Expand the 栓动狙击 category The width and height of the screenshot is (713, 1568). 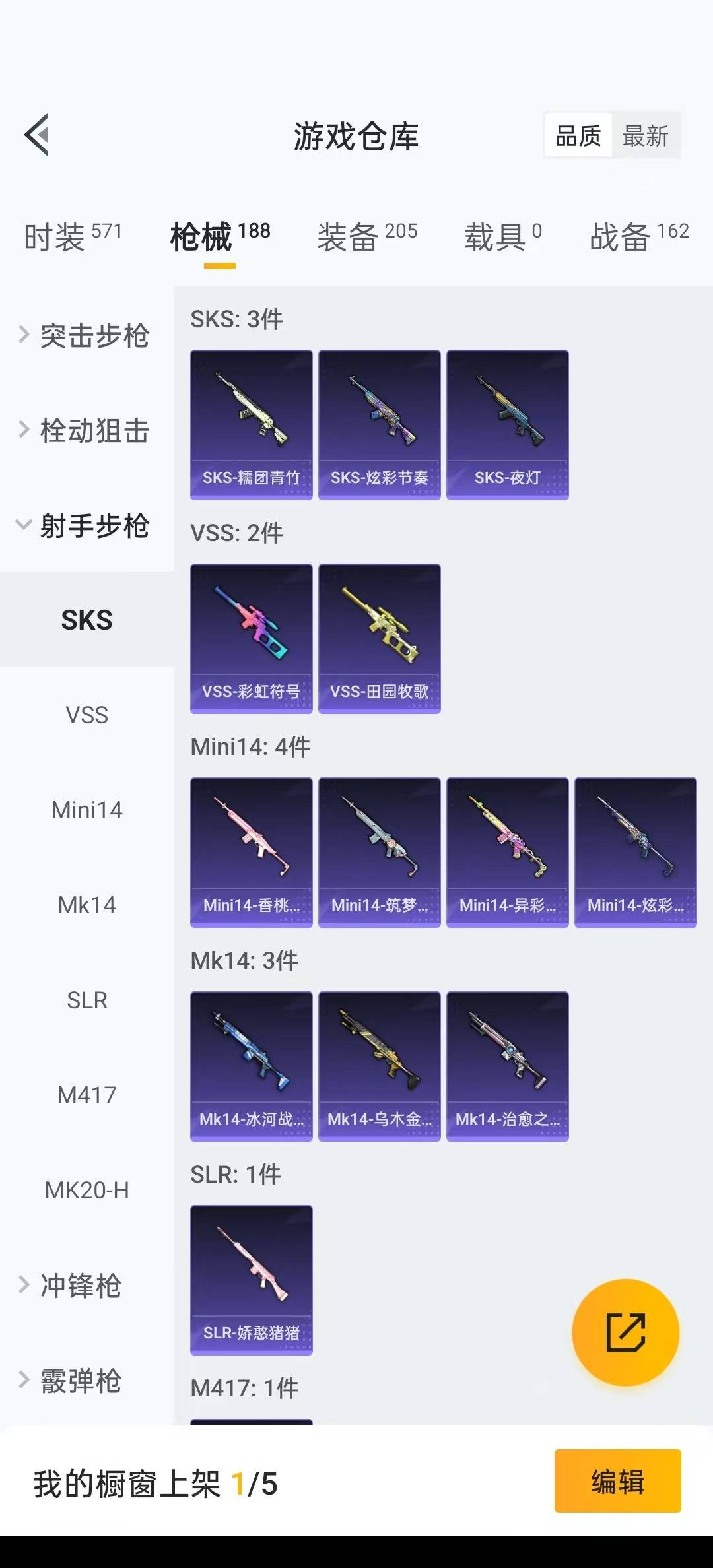coord(86,430)
